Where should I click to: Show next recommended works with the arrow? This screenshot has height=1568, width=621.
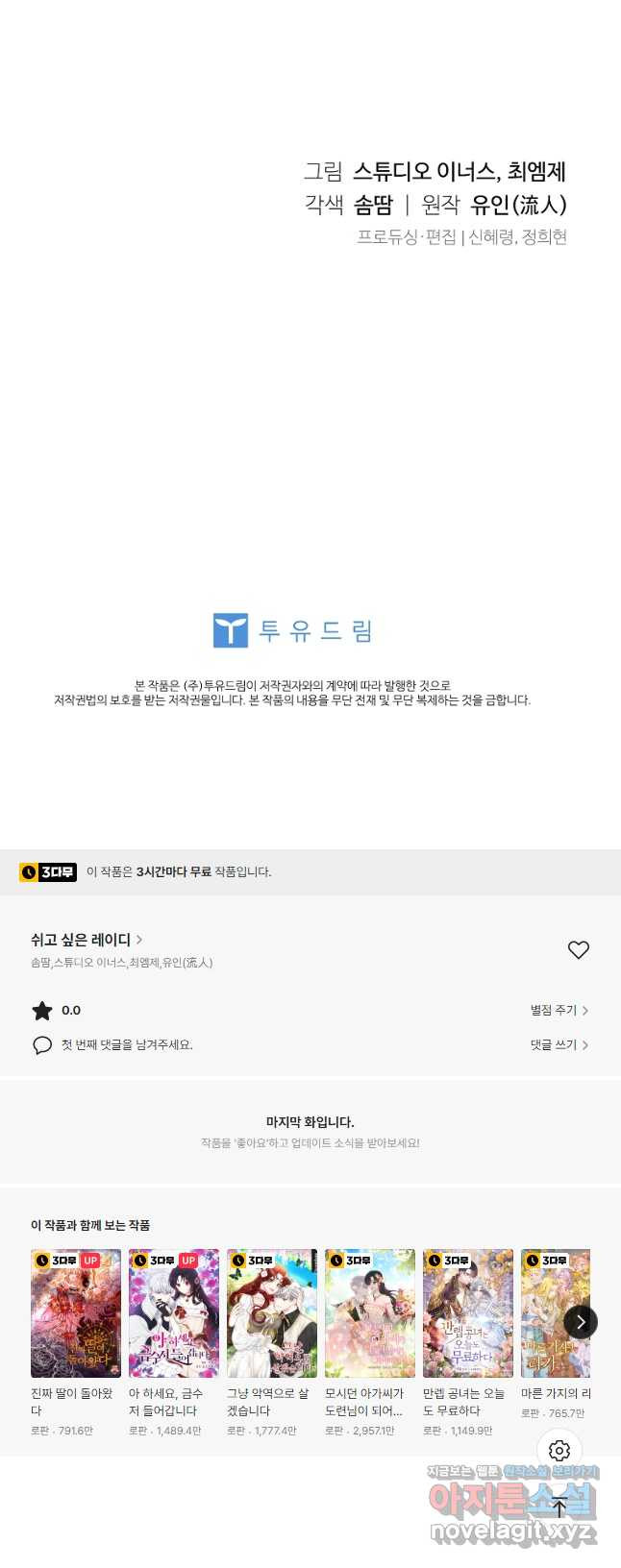coord(580,1322)
